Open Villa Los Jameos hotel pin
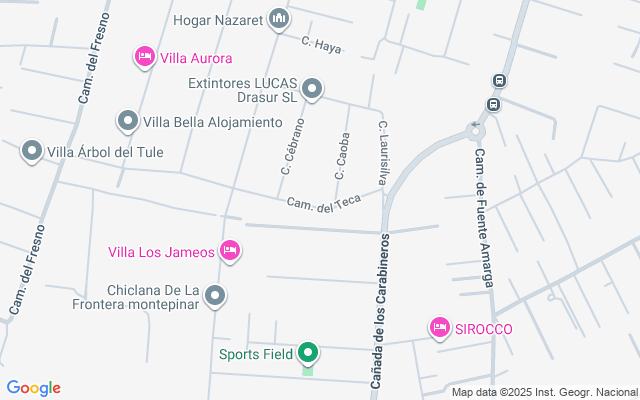 point(230,250)
